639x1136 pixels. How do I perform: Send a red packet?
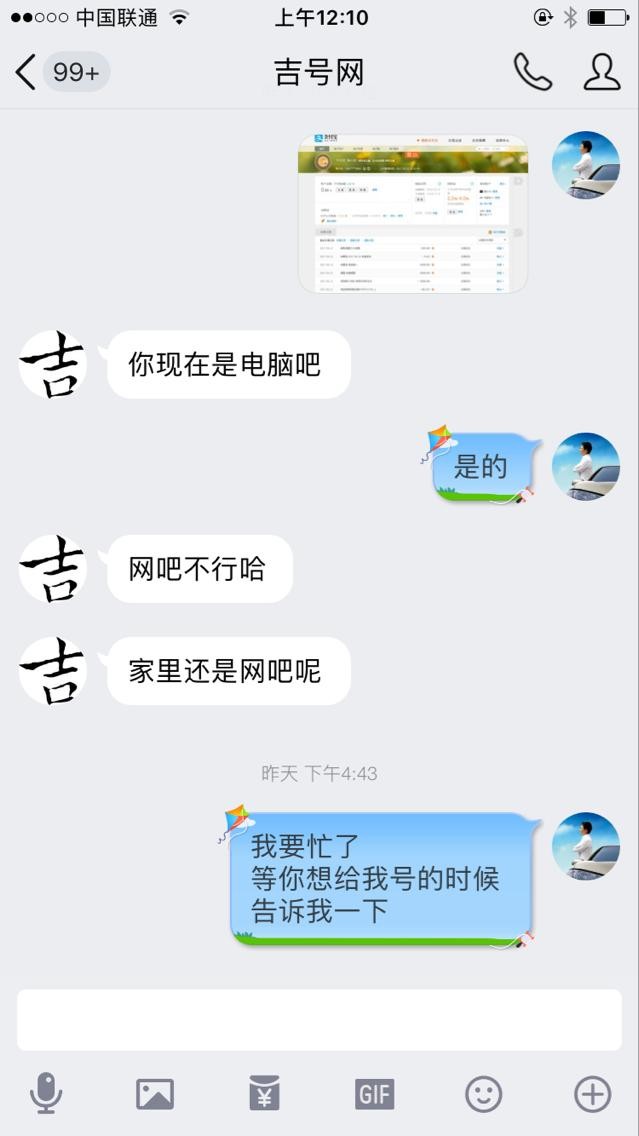point(264,1094)
